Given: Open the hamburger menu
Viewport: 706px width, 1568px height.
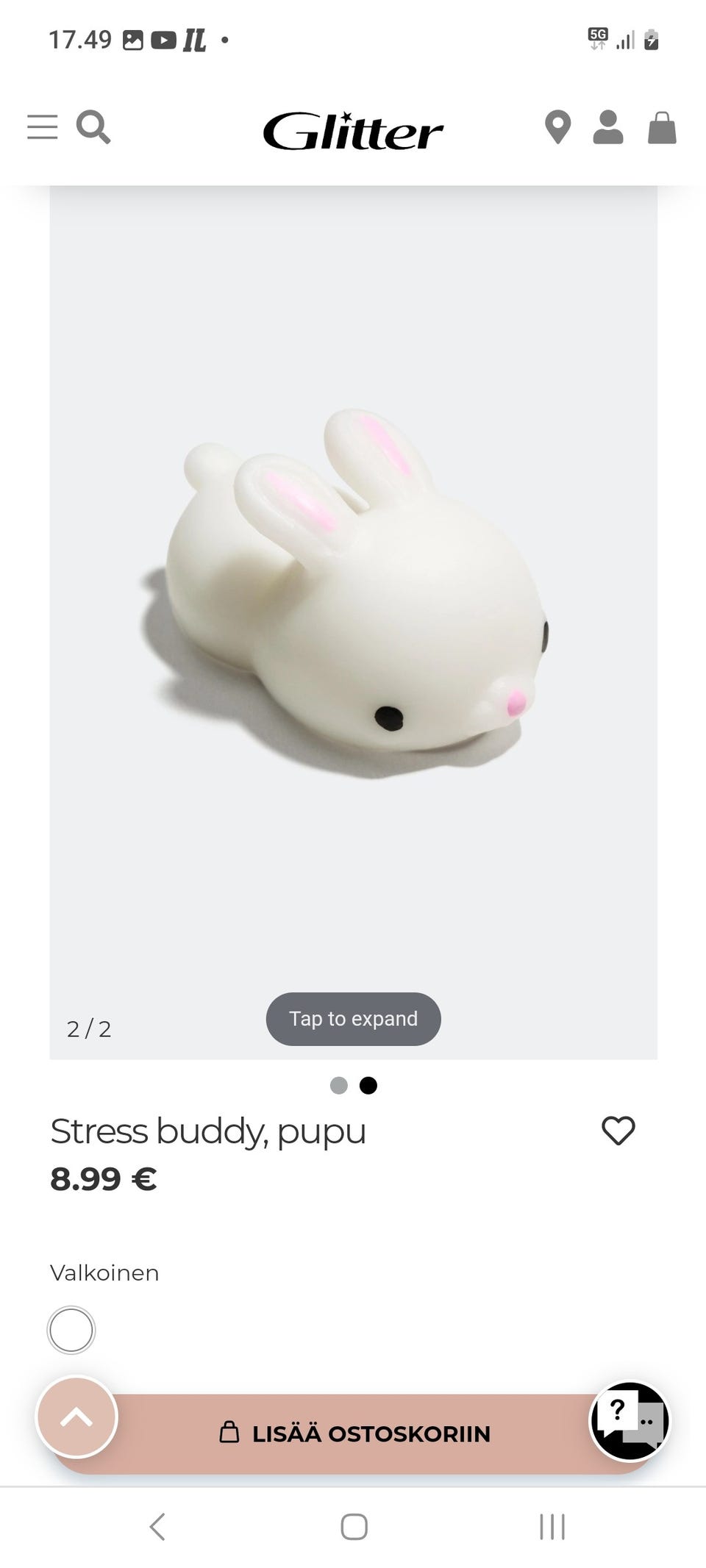Looking at the screenshot, I should click(42, 127).
